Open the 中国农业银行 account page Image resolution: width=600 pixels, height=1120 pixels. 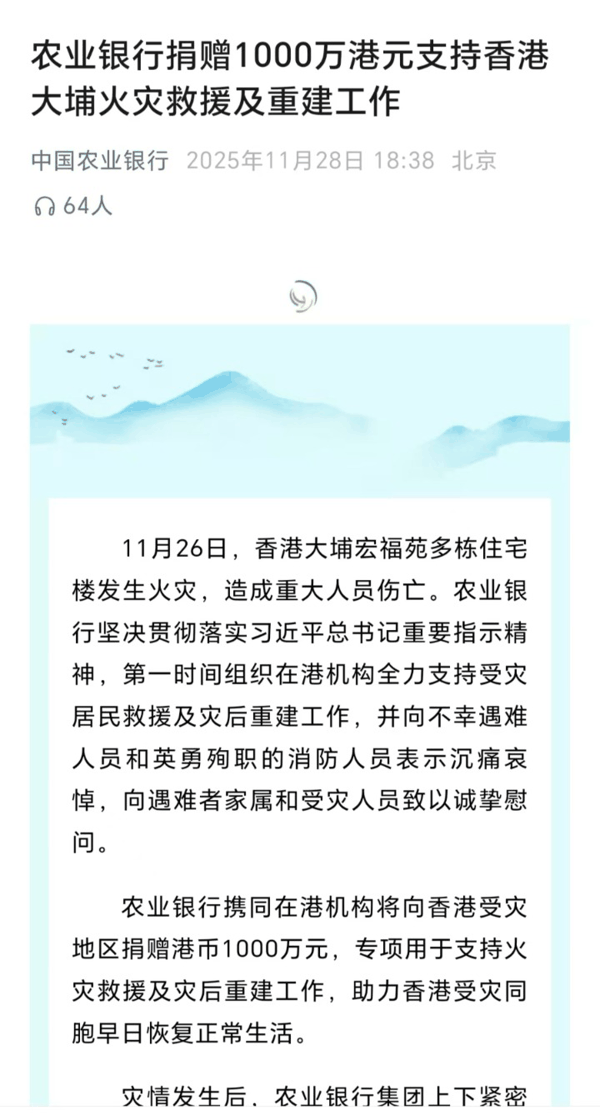point(100,160)
